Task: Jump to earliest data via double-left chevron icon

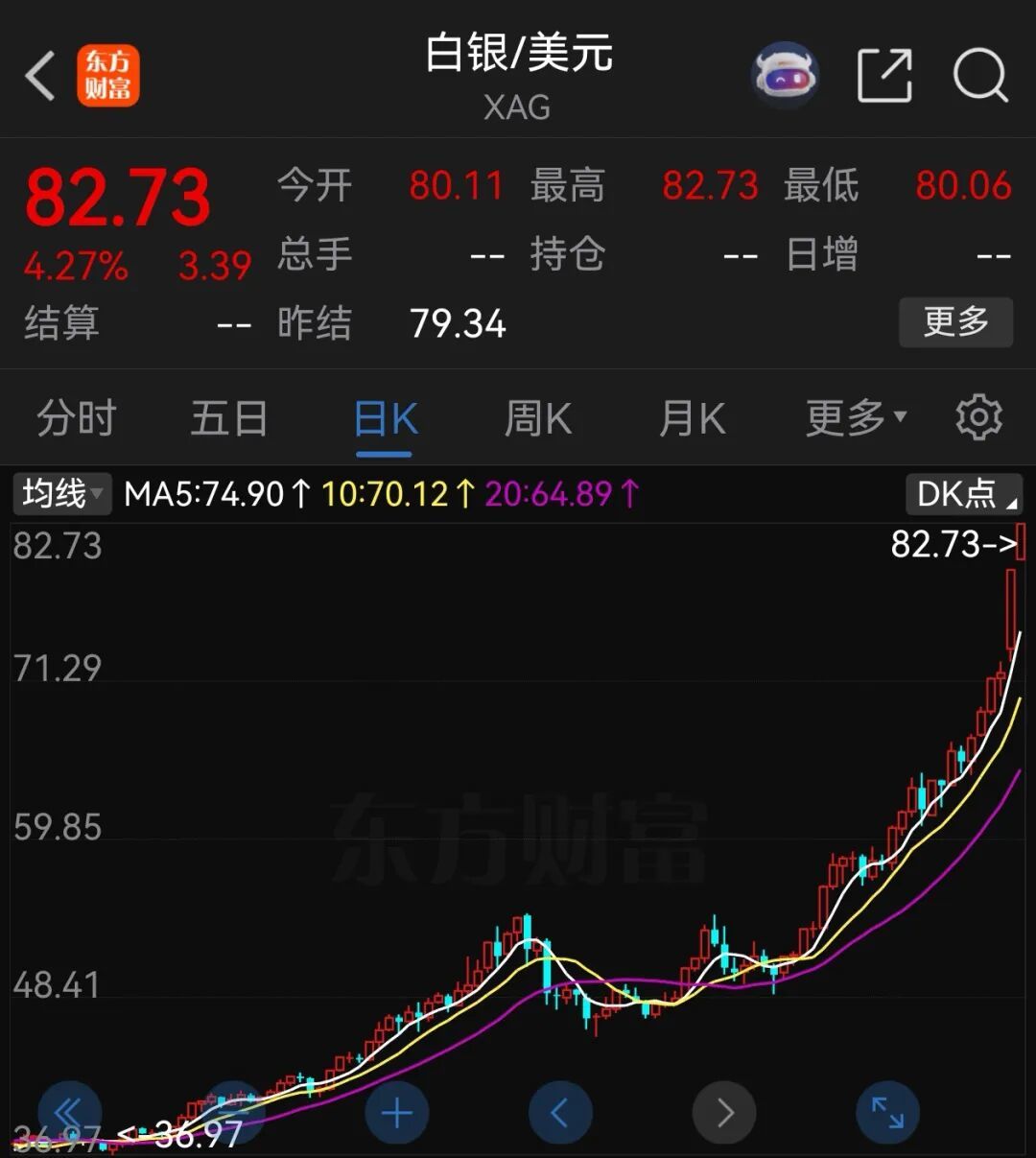Action: 67,1113
